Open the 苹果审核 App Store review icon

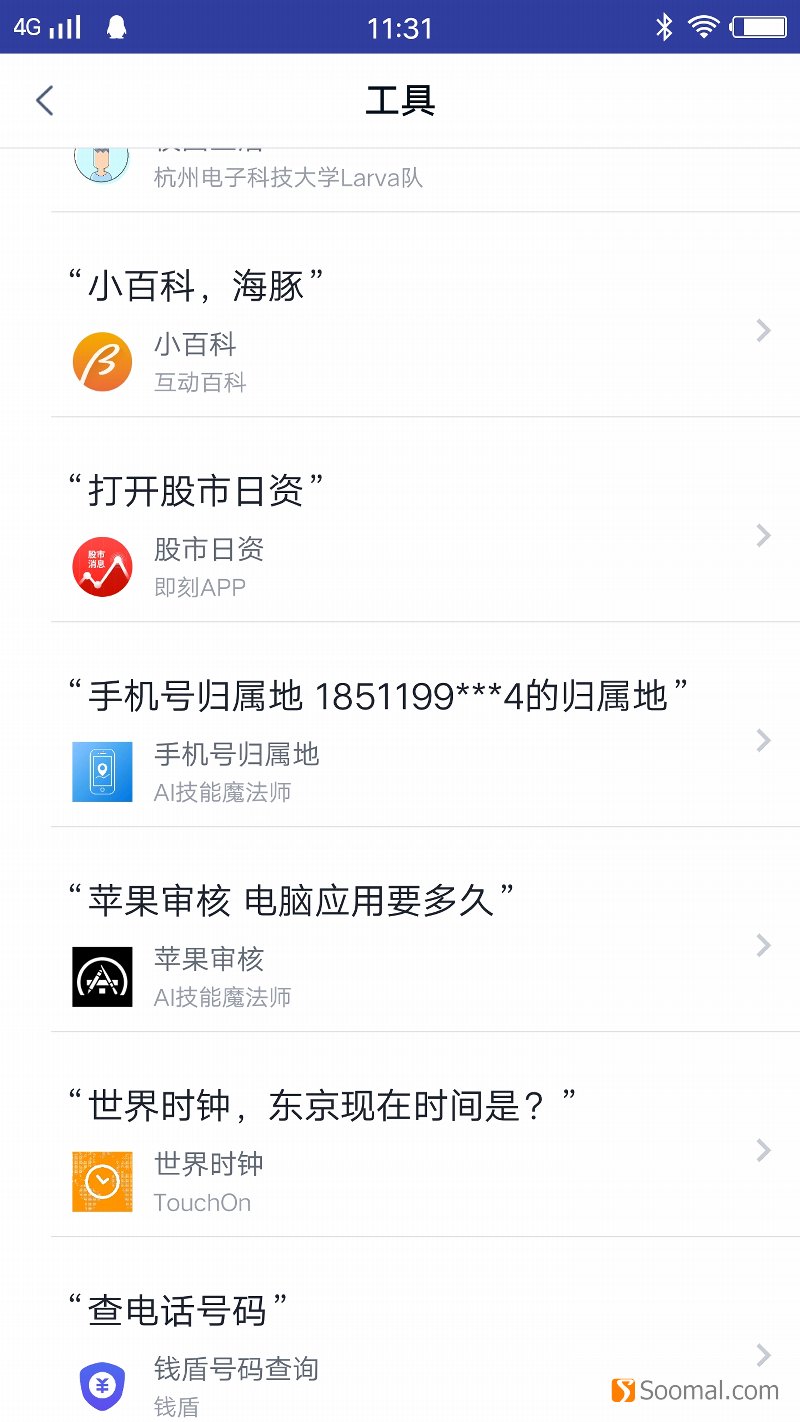(x=102, y=976)
